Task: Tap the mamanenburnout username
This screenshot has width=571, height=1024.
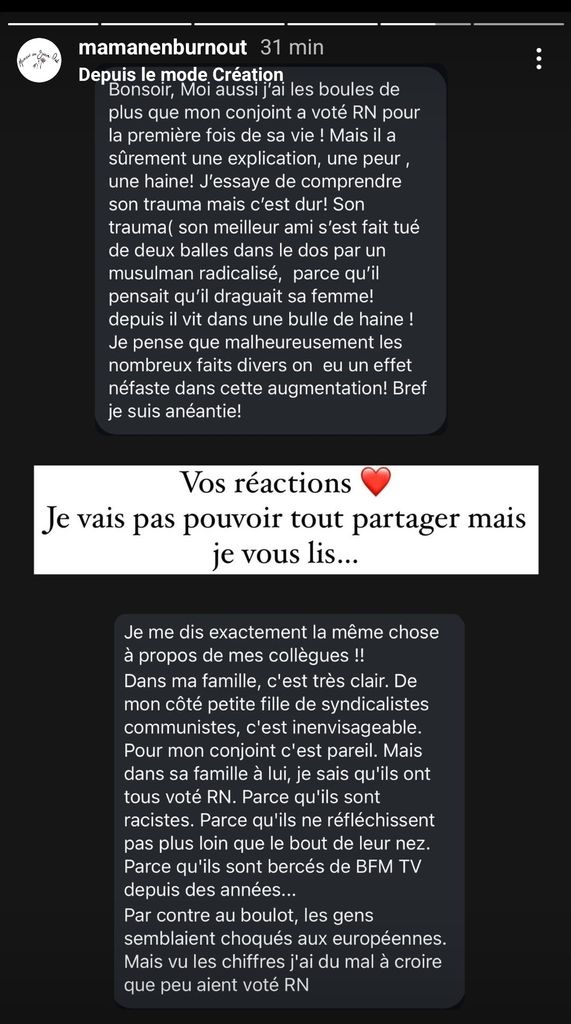Action: [x=162, y=48]
